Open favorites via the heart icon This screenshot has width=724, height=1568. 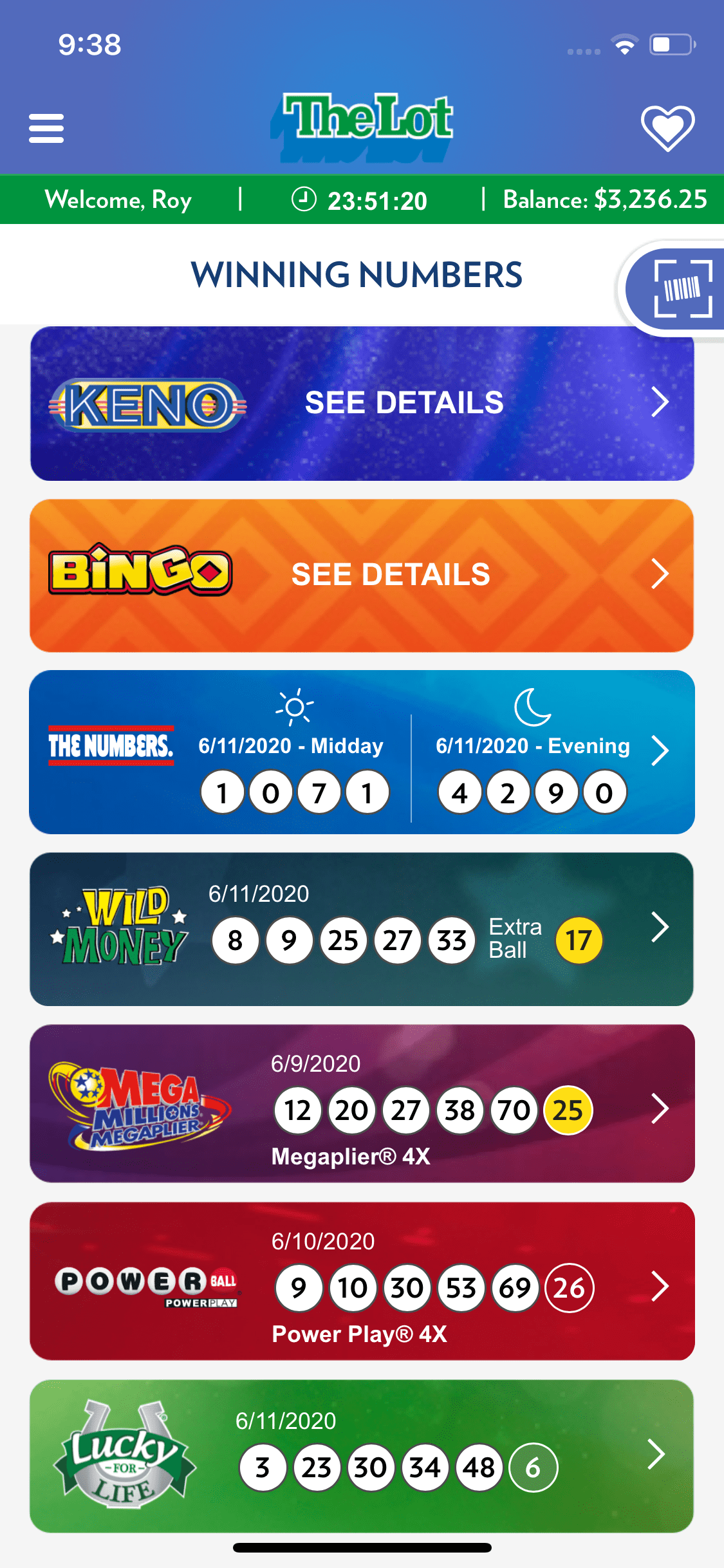tap(667, 128)
